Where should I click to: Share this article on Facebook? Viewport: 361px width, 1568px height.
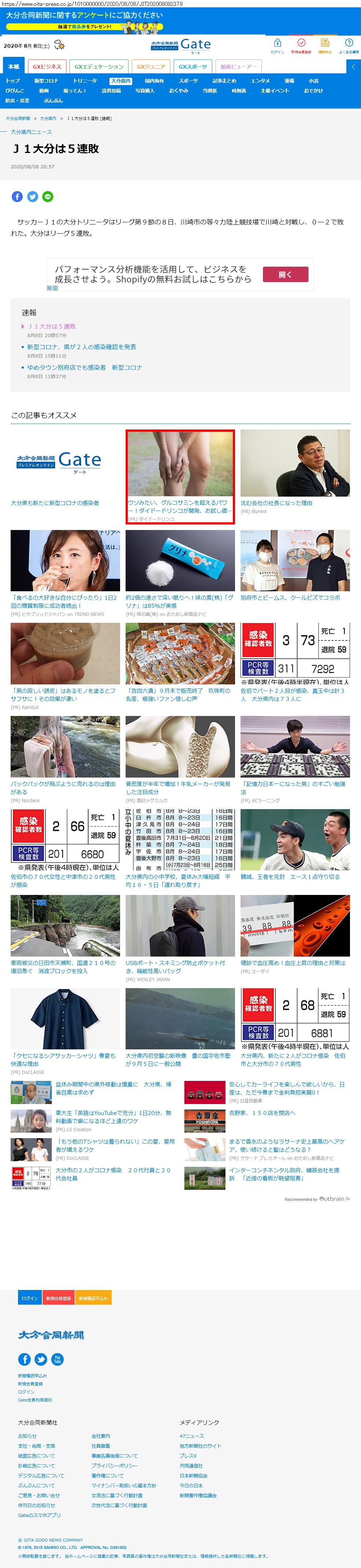coord(17,197)
